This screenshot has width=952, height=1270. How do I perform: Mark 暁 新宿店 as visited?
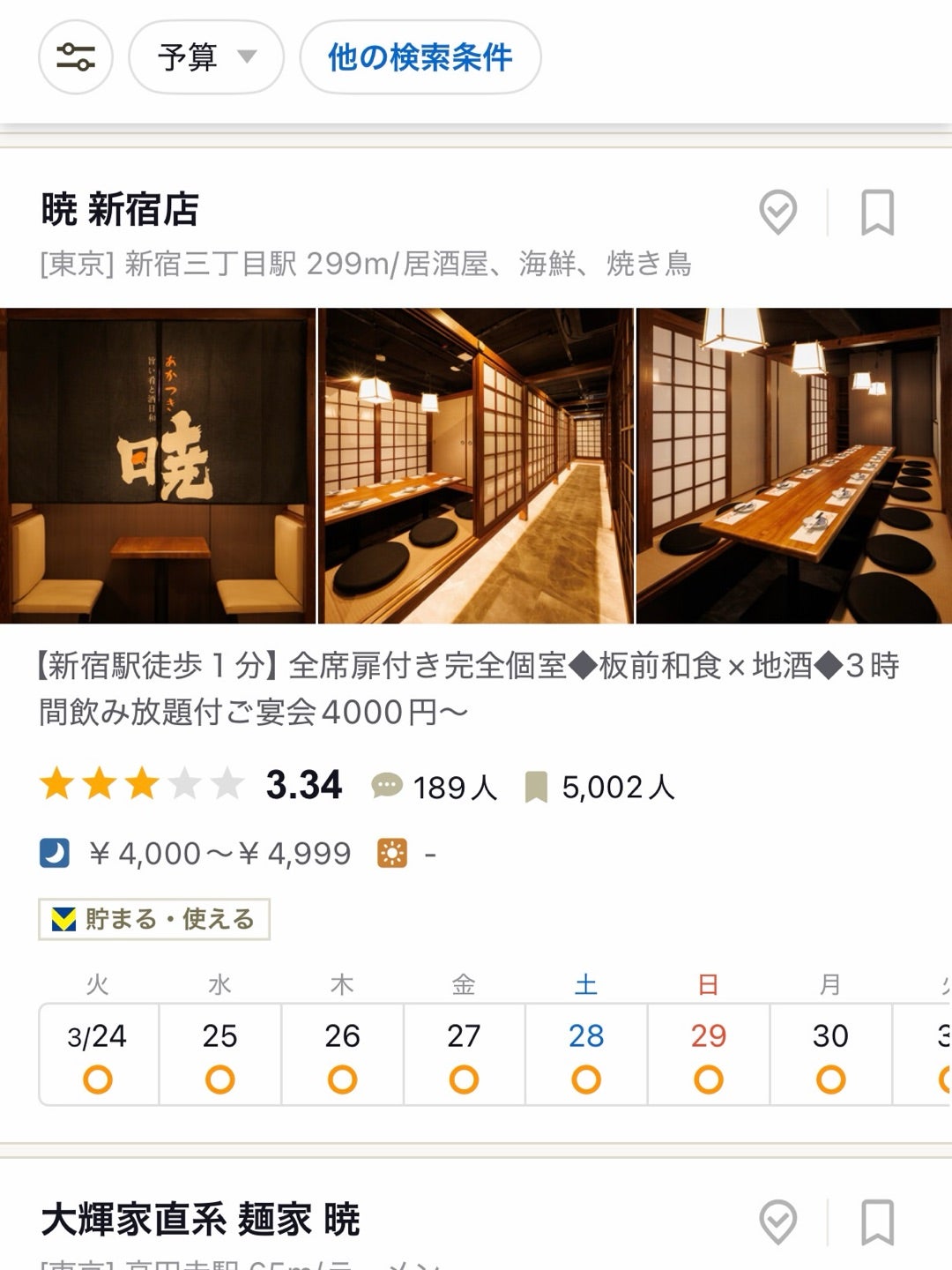[777, 213]
